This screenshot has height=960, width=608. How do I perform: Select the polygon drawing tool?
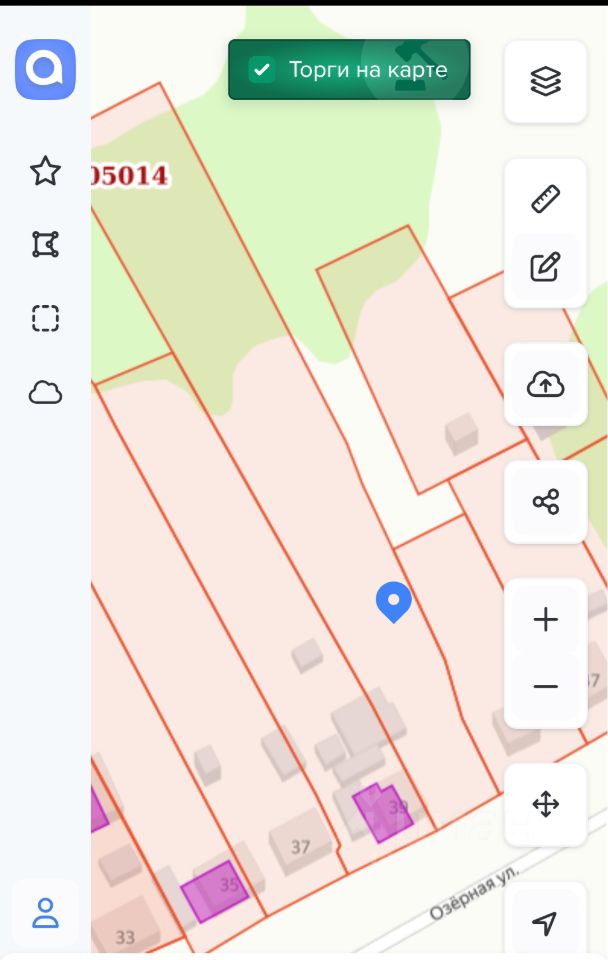point(45,244)
